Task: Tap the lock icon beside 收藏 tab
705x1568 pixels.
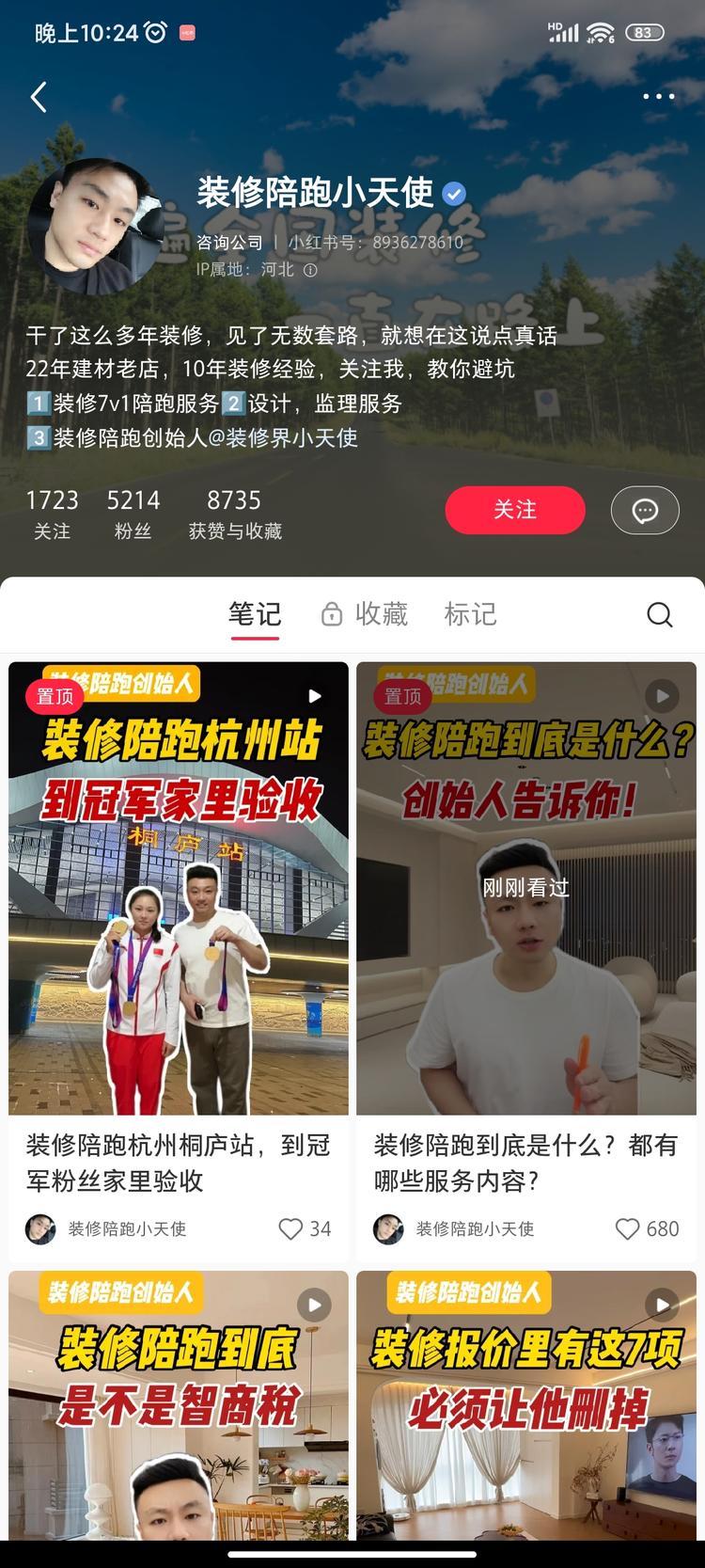Action: (x=331, y=613)
